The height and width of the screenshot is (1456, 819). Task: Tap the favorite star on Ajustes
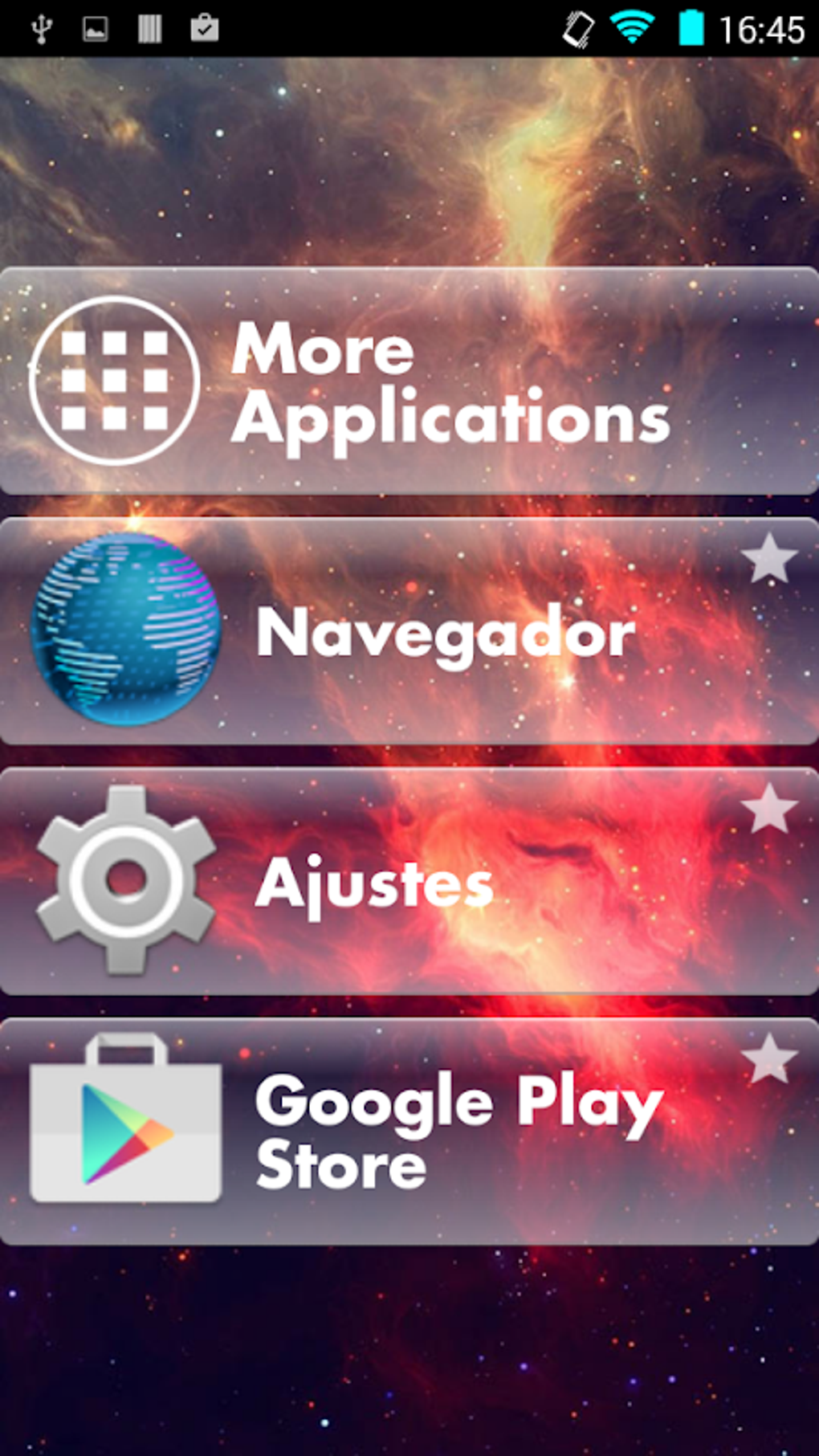pyautogui.click(x=768, y=808)
